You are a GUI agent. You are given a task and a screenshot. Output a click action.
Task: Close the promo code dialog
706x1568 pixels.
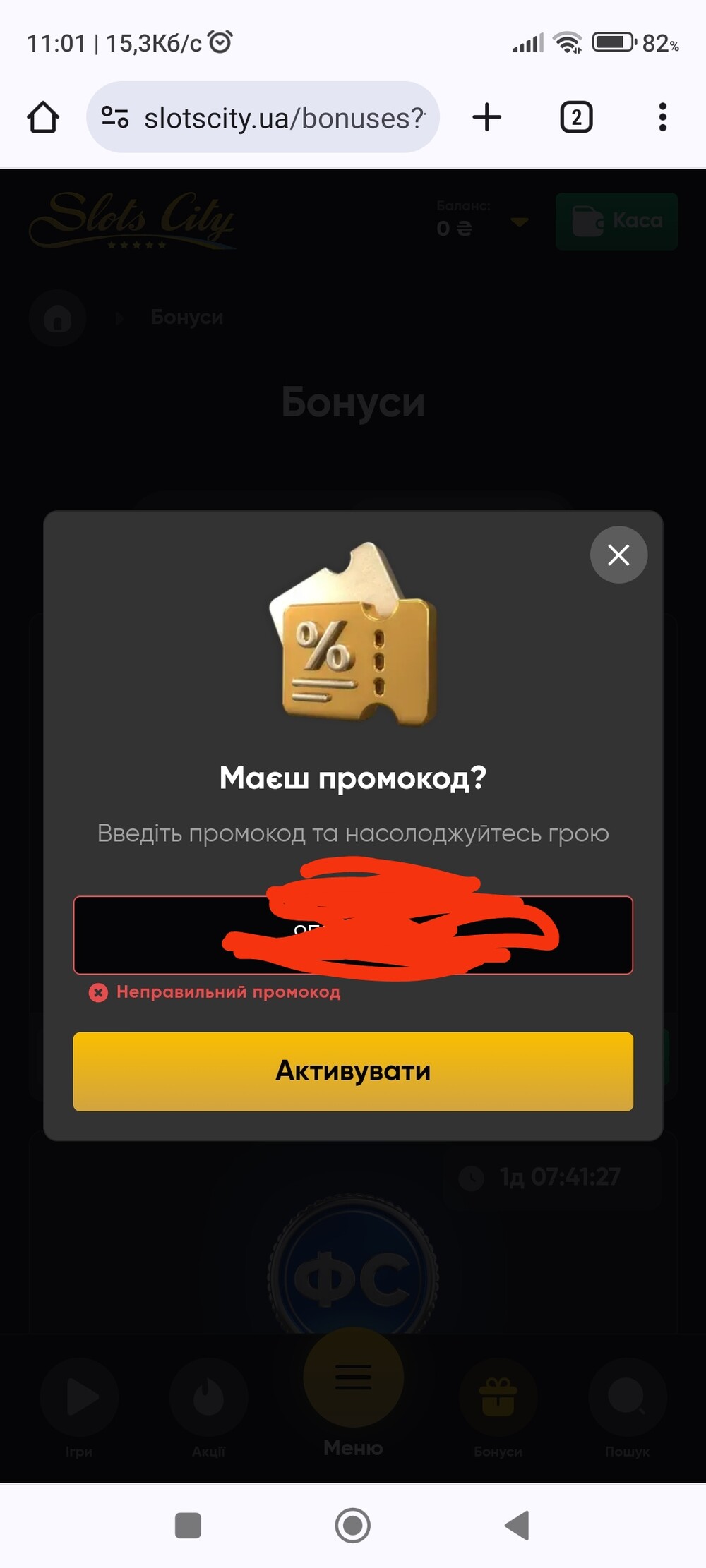click(x=618, y=555)
